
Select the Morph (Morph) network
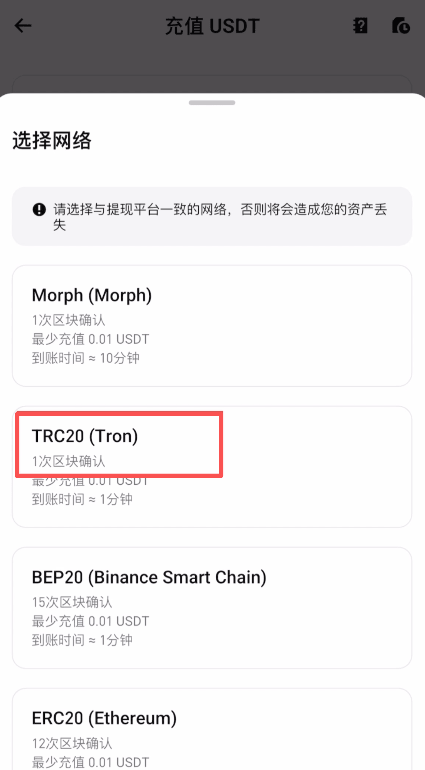[212, 326]
